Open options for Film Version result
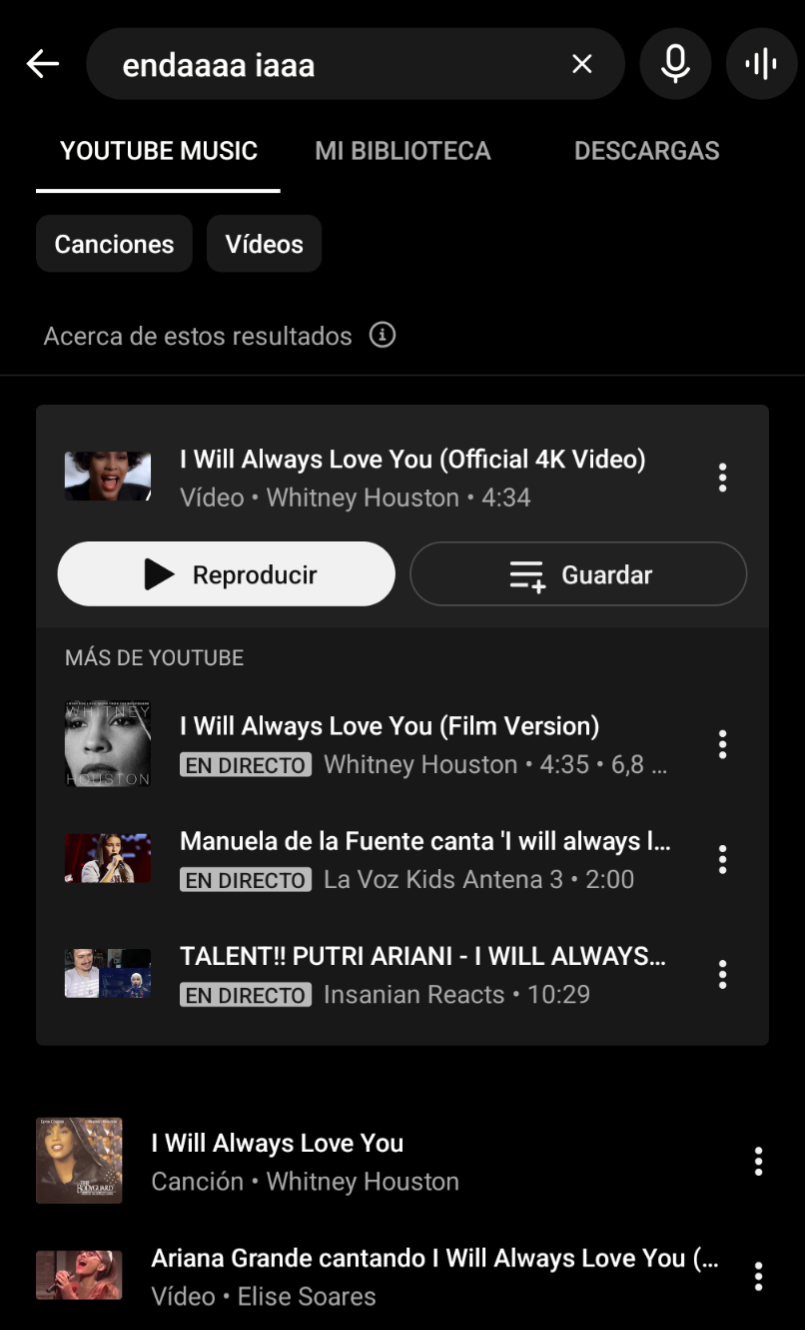 [x=722, y=744]
